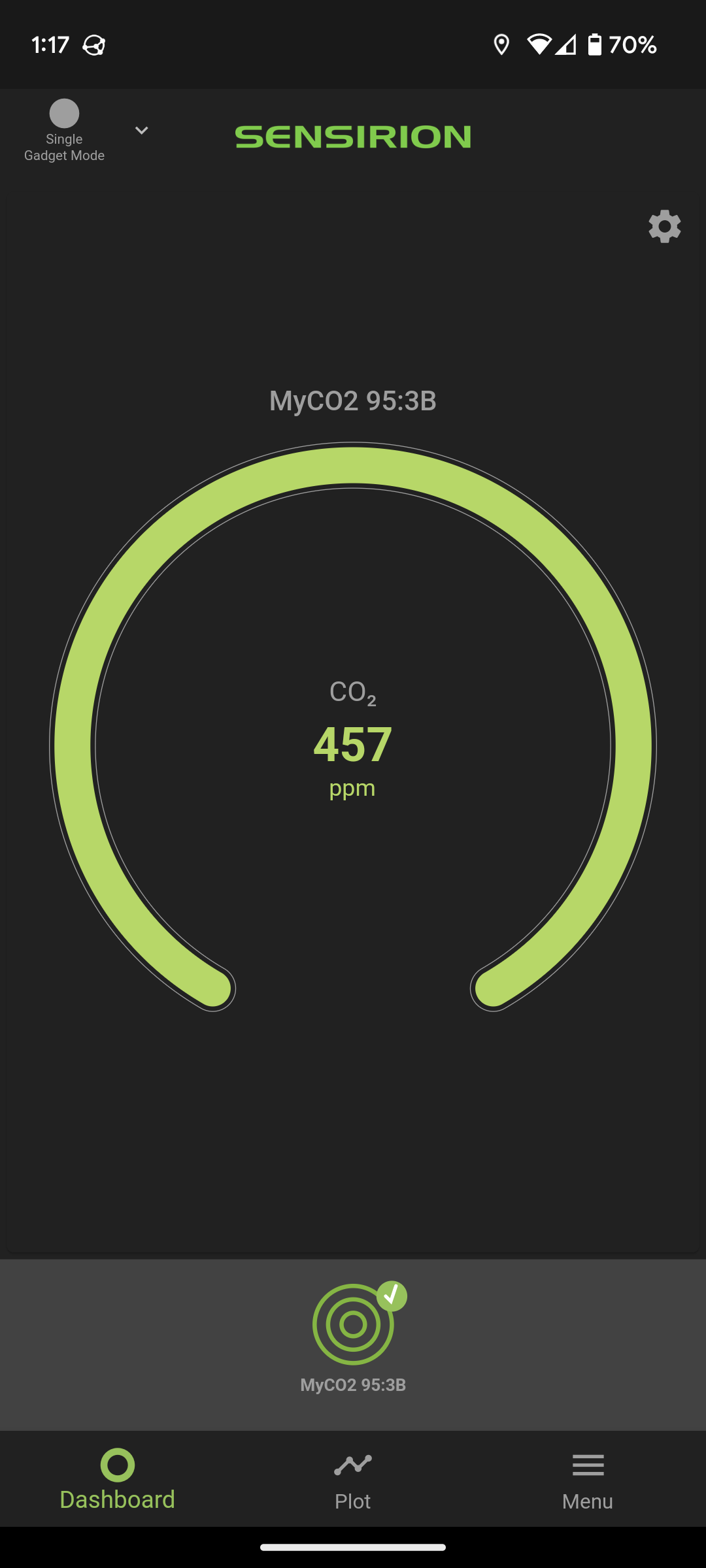Open the Sensirion app settings gear
Screen dimensions: 706x1568
(665, 227)
